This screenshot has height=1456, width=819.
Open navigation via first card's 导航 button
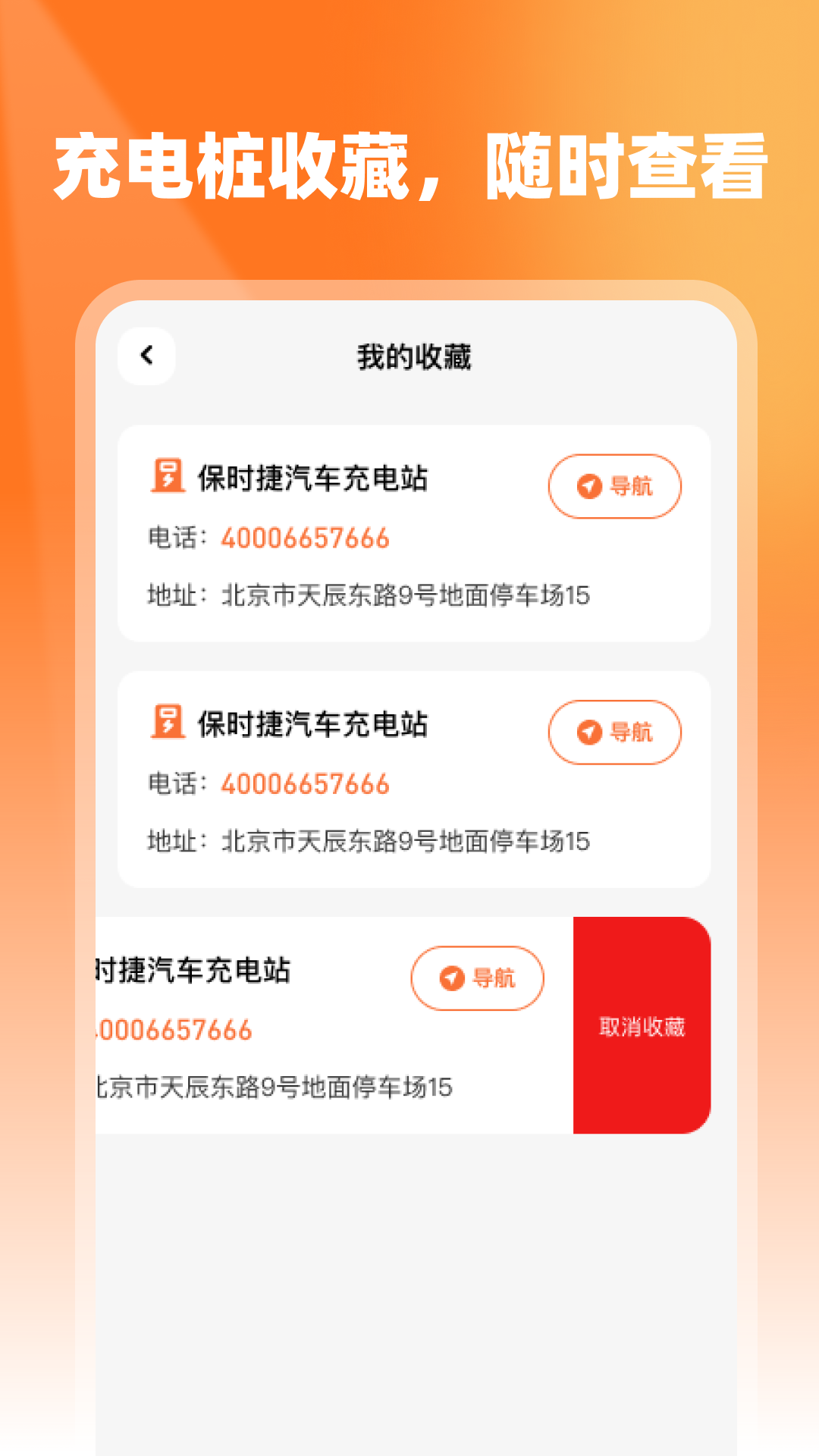615,486
